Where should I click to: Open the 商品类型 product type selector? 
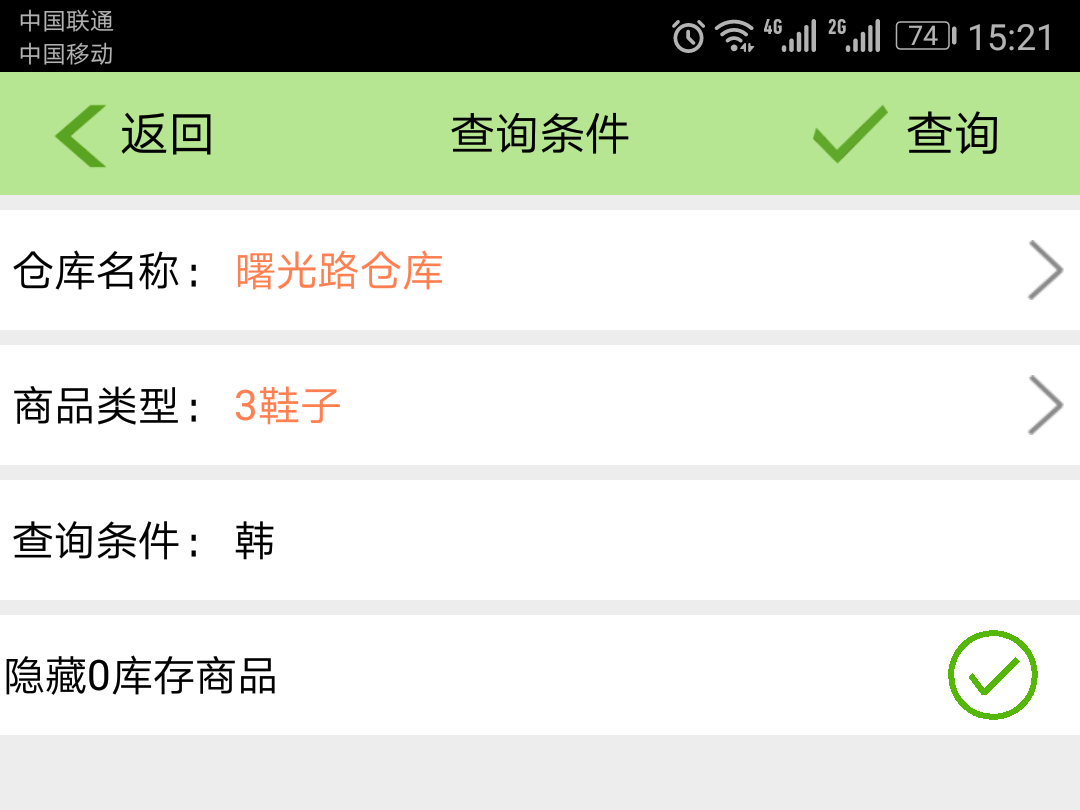pyautogui.click(x=540, y=405)
